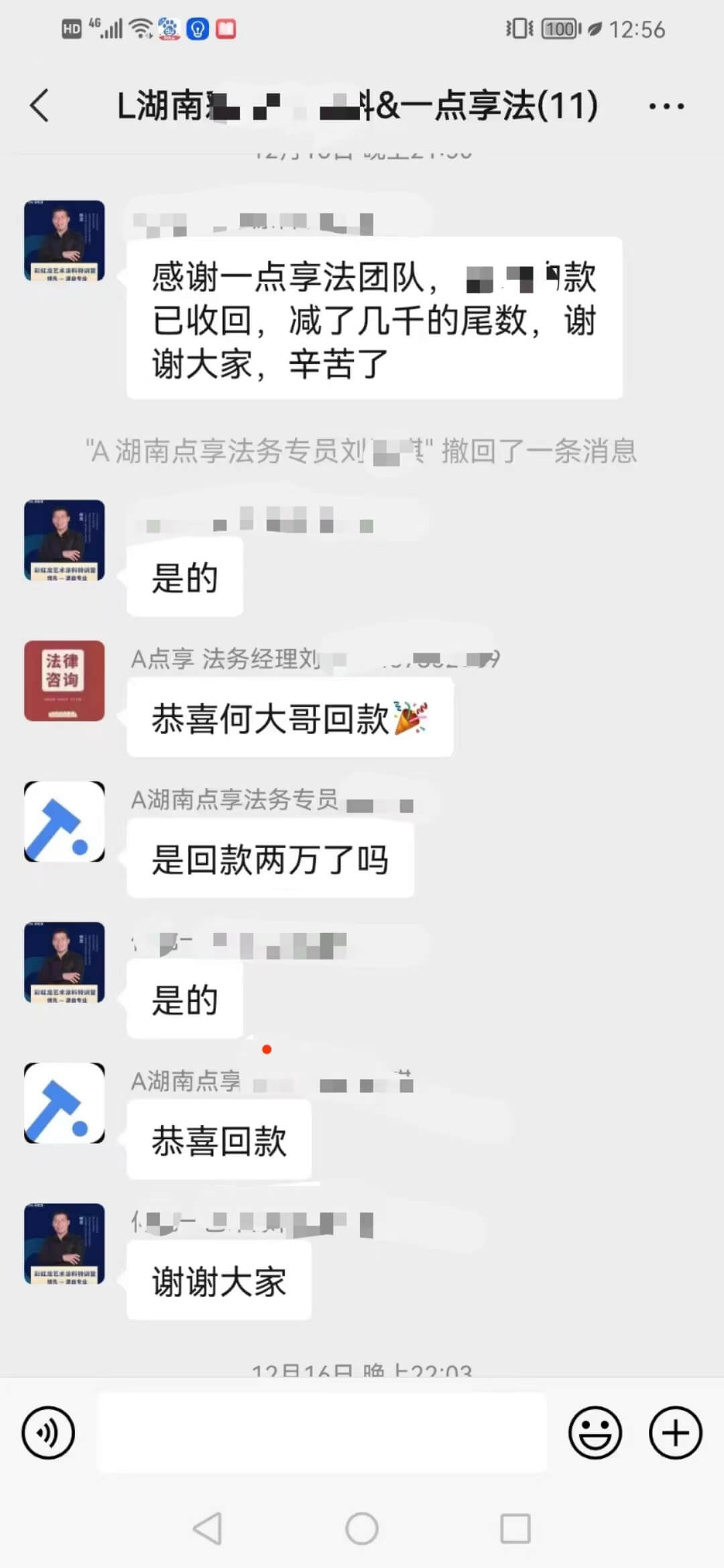The height and width of the screenshot is (1568, 724).
Task: Open avatar of sender of 恭喜何大哥回款
Action: (64, 681)
